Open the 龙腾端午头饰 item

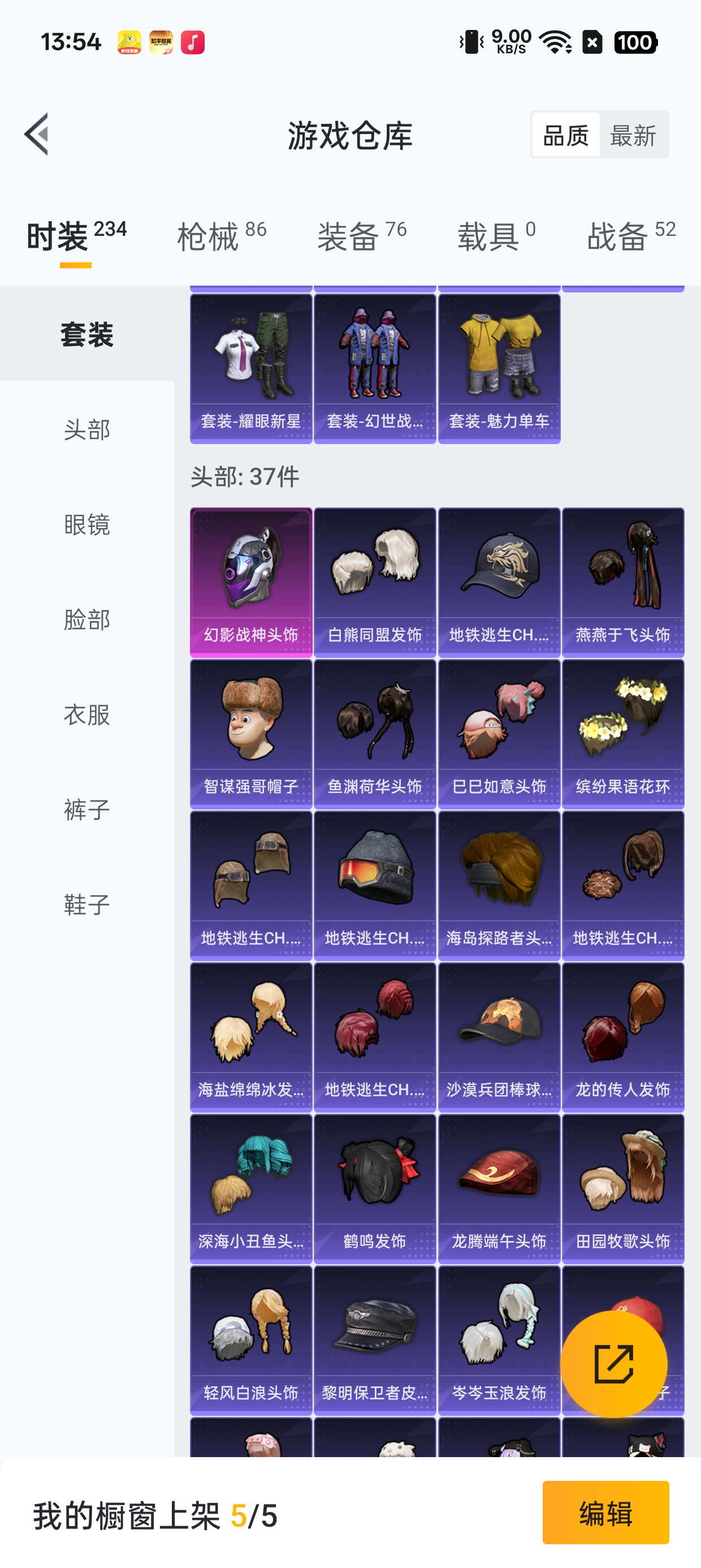pyautogui.click(x=499, y=1188)
